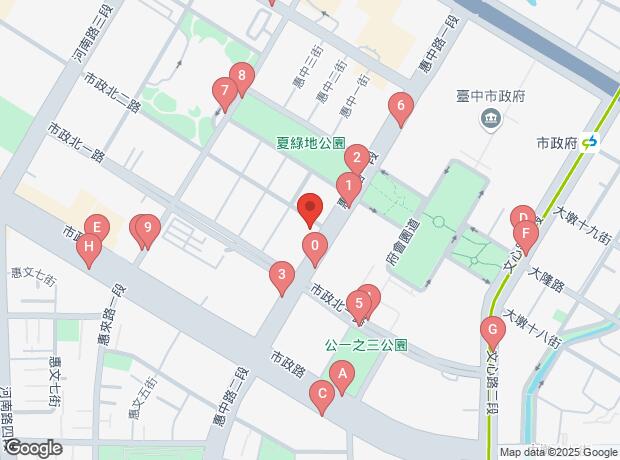The width and height of the screenshot is (620, 460).
Task: Select map marker 3
Action: point(283,275)
